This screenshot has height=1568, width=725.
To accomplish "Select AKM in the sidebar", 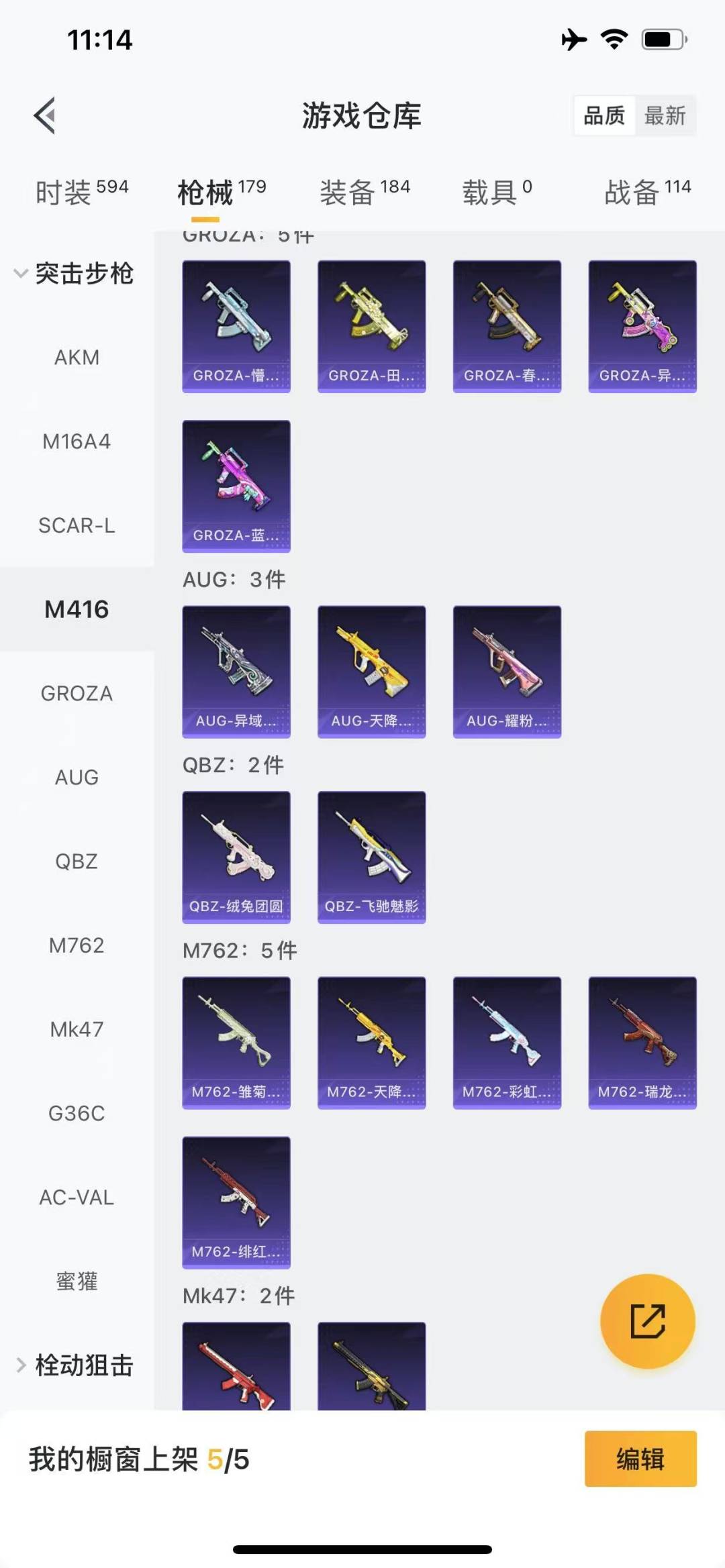I will click(77, 358).
